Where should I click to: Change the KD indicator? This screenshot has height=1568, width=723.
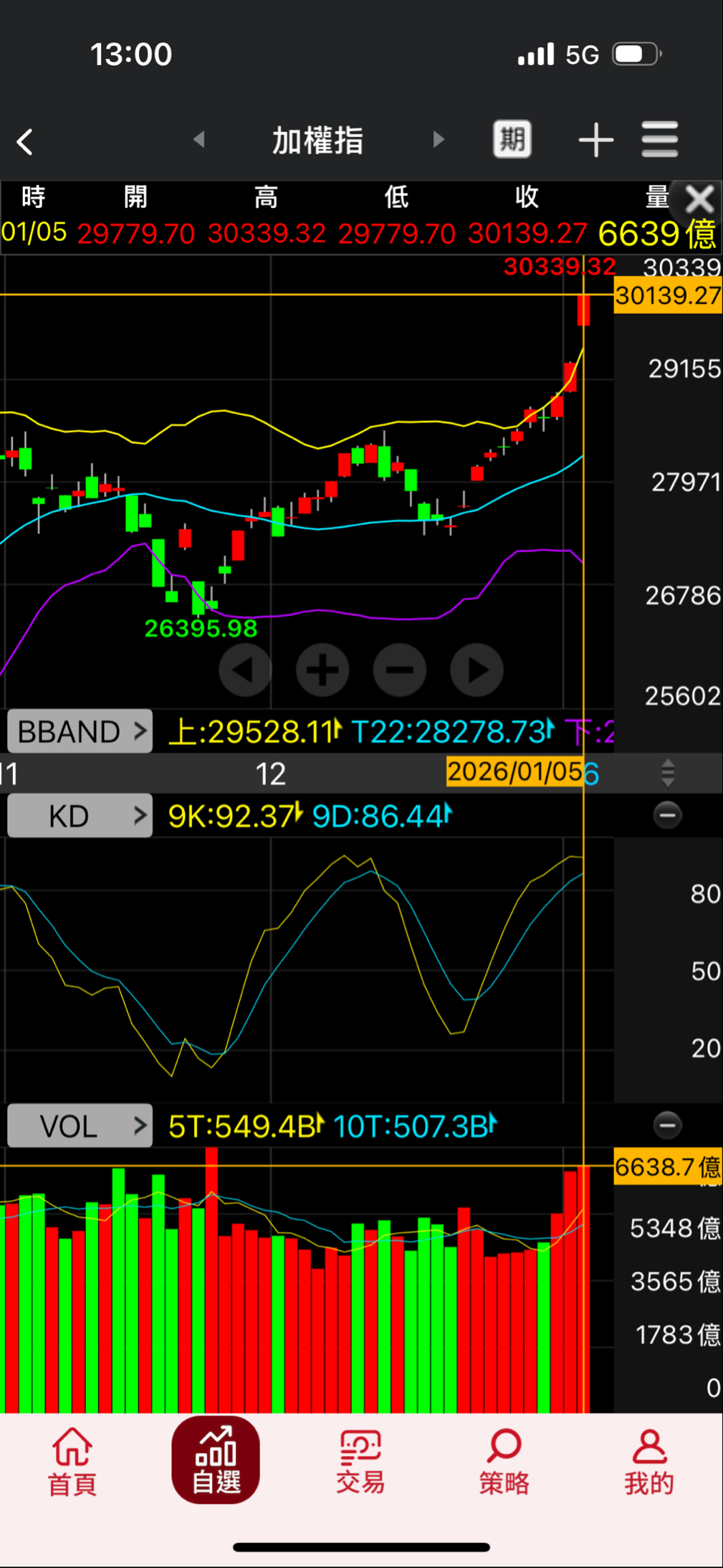pos(80,816)
